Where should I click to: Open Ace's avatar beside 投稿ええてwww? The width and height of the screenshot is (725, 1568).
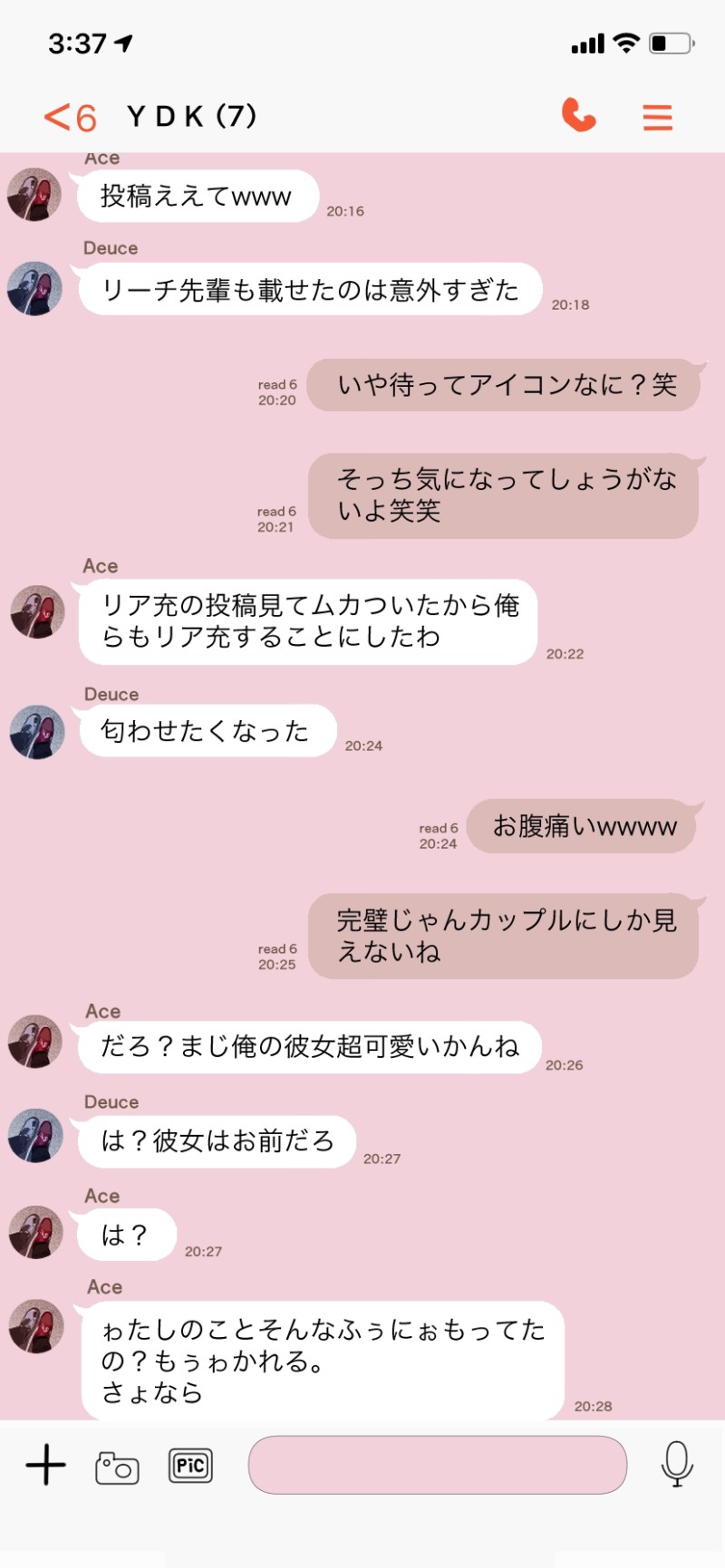tap(34, 195)
